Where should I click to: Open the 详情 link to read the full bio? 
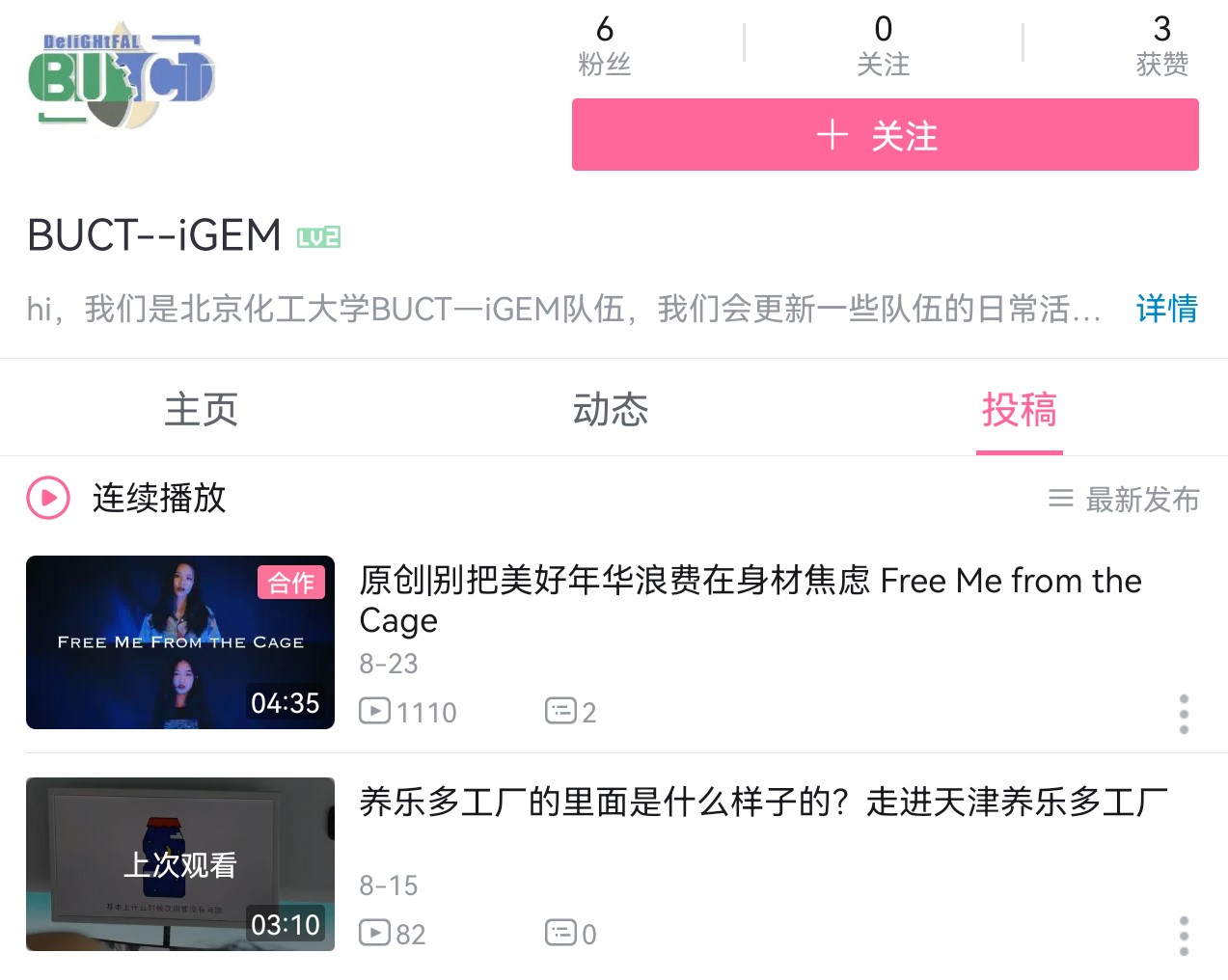(1165, 309)
